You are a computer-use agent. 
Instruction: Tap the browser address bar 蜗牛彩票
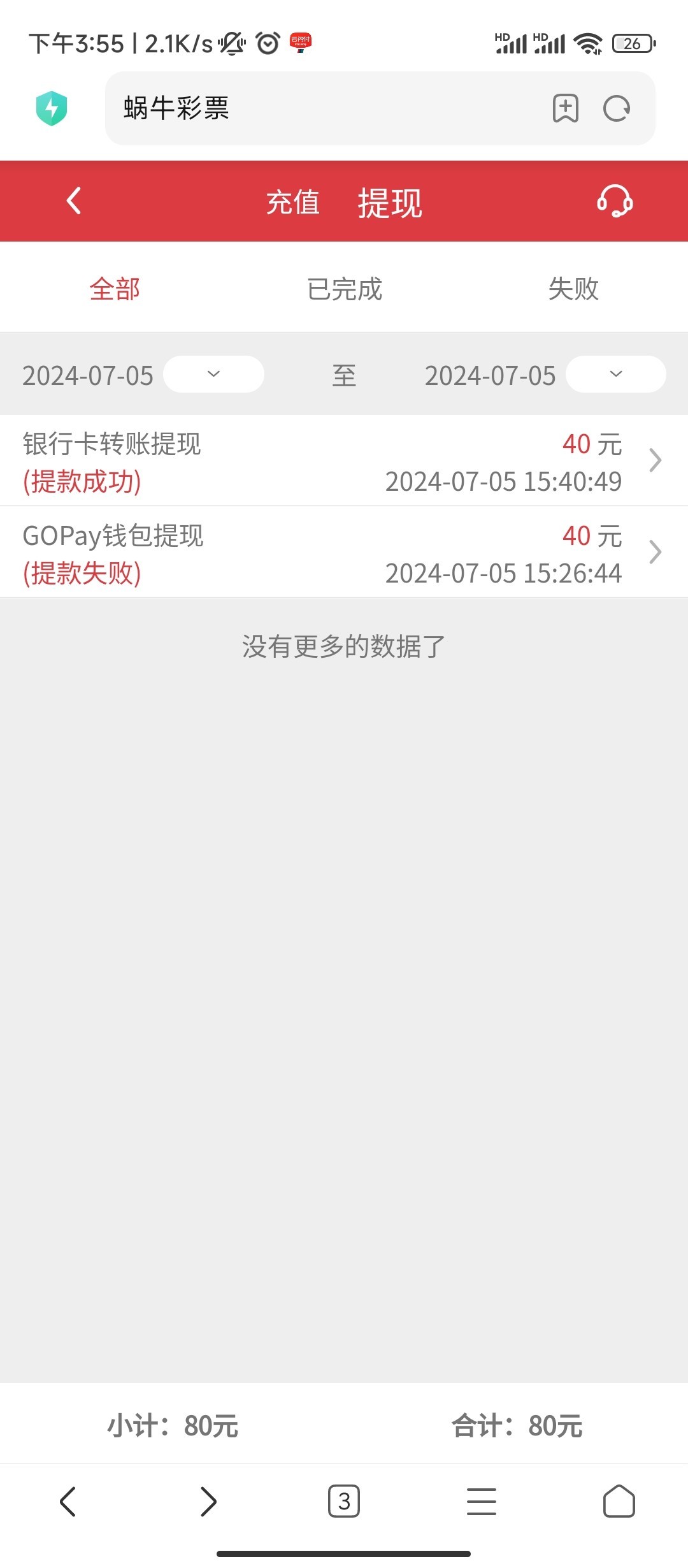tap(325, 108)
